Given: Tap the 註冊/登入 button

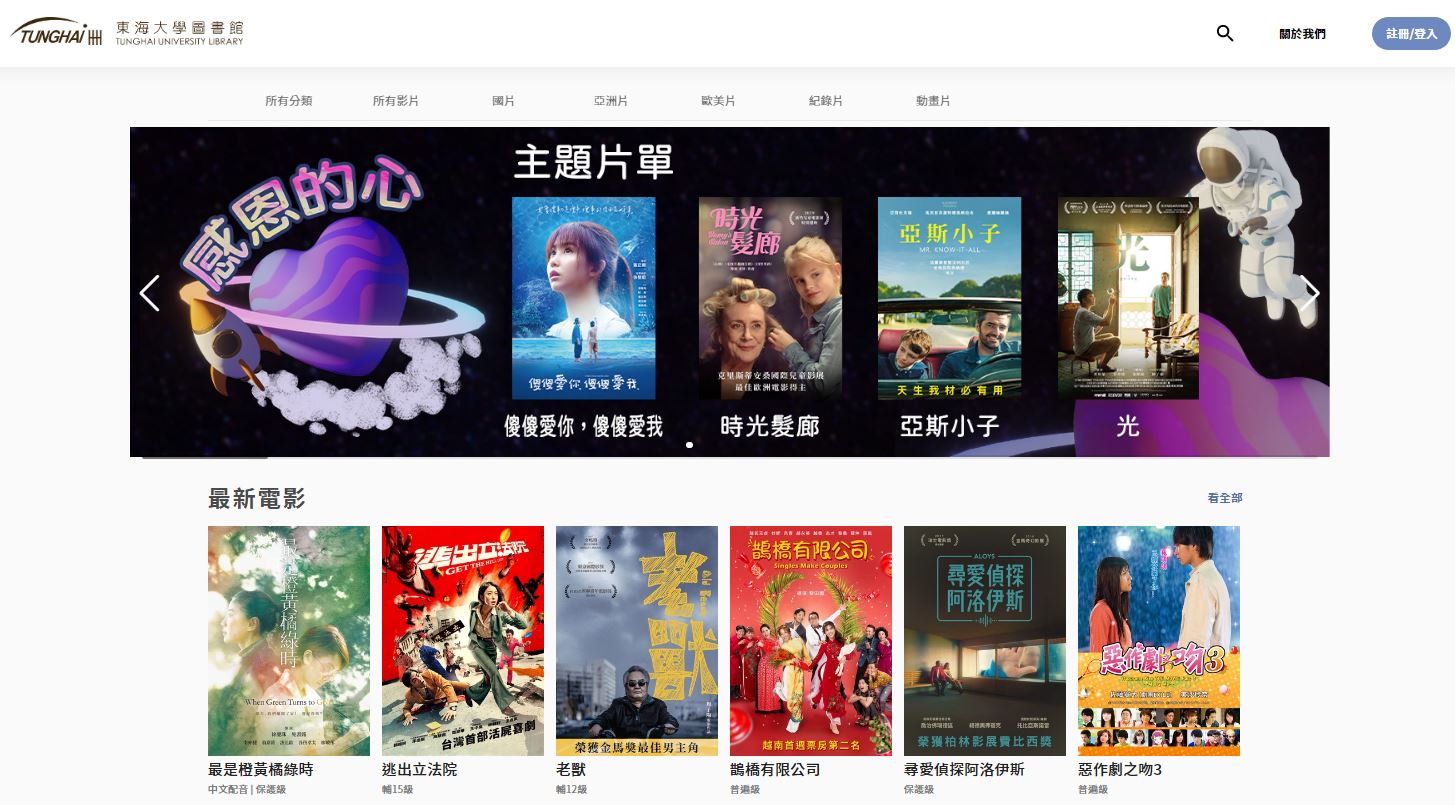Looking at the screenshot, I should pos(1411,34).
